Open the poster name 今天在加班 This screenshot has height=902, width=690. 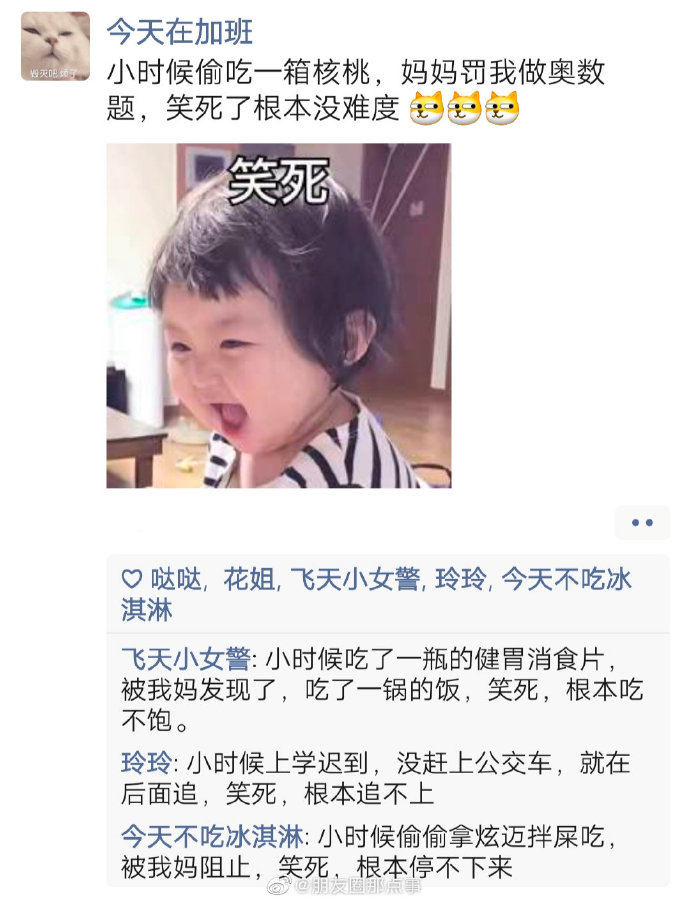point(180,30)
